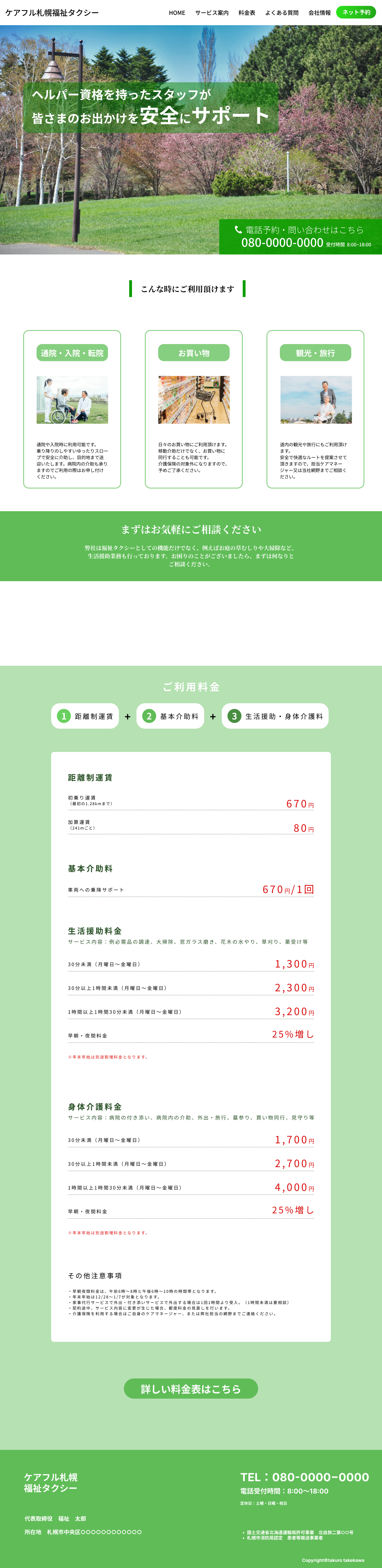382x1568 pixels.
Task: Tap the ケアフル札幌福祉タクシー site title
Action: (52, 13)
